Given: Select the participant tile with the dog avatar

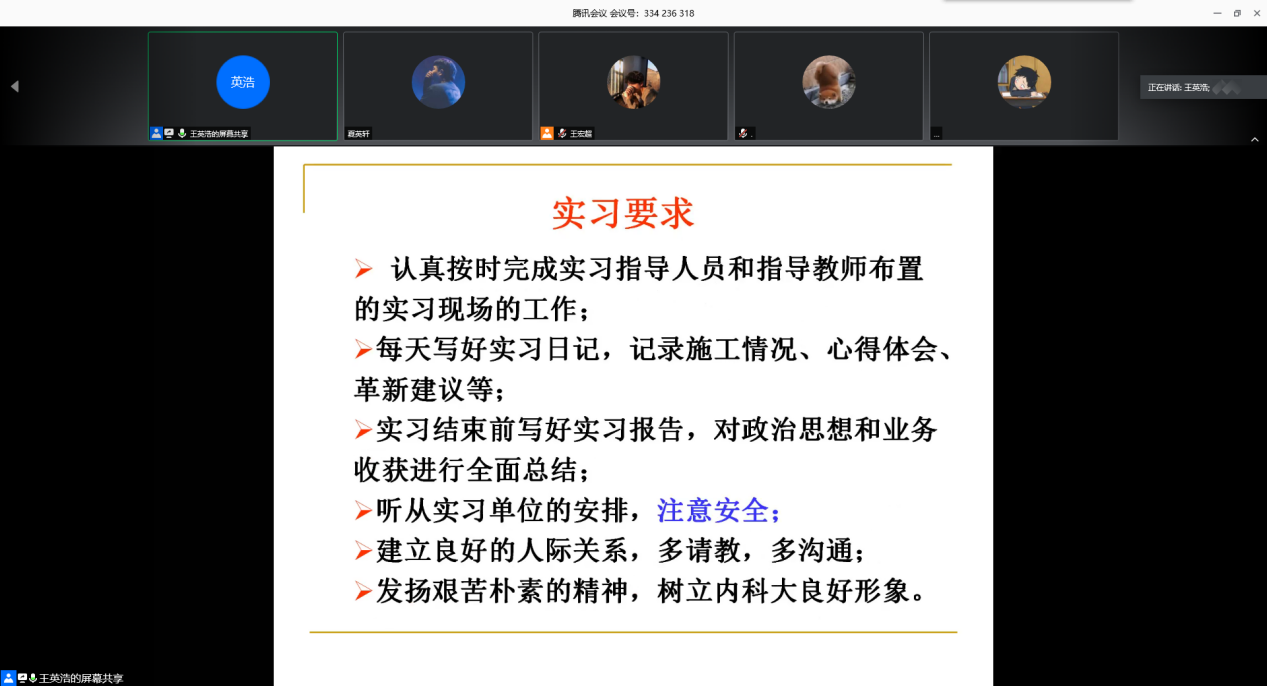Looking at the screenshot, I should (828, 86).
